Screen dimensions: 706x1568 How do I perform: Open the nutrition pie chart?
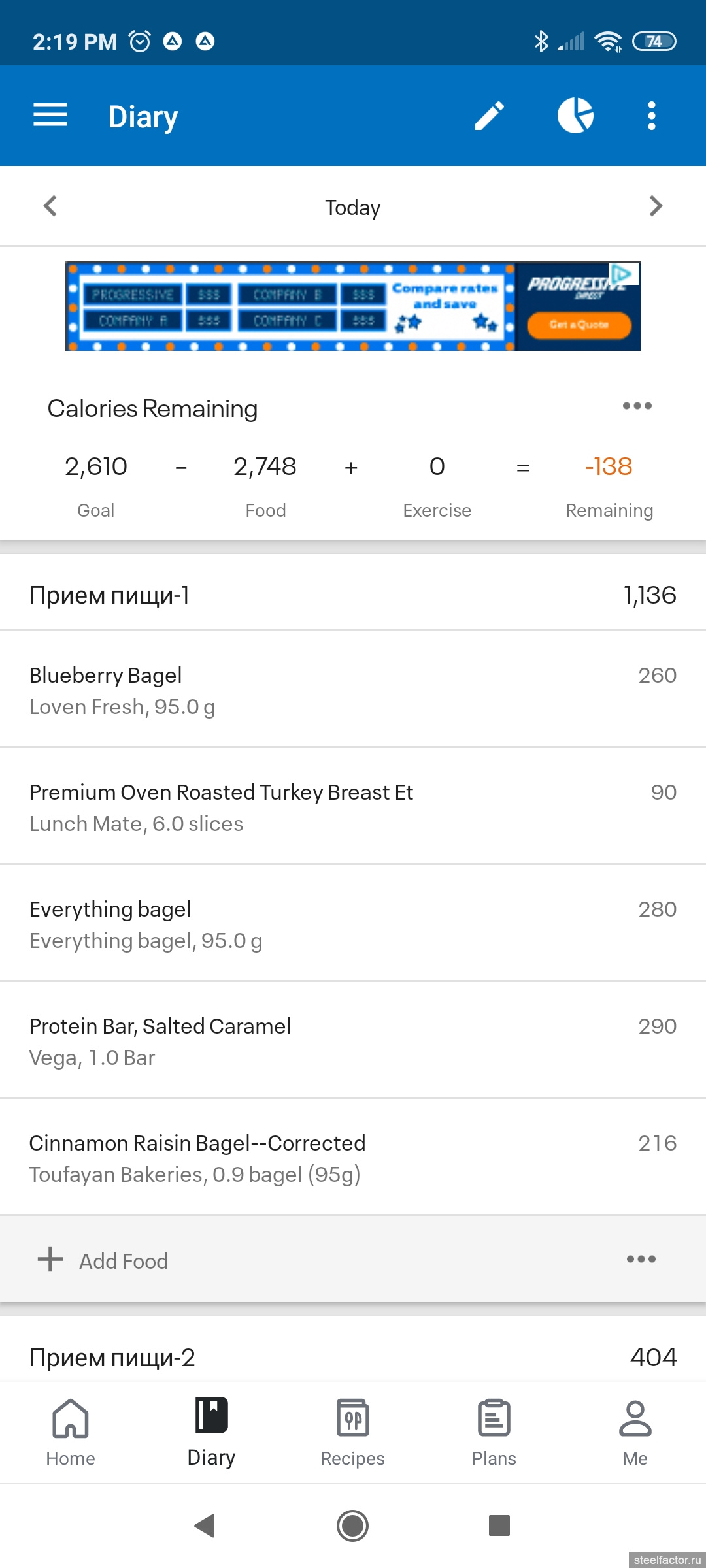575,116
